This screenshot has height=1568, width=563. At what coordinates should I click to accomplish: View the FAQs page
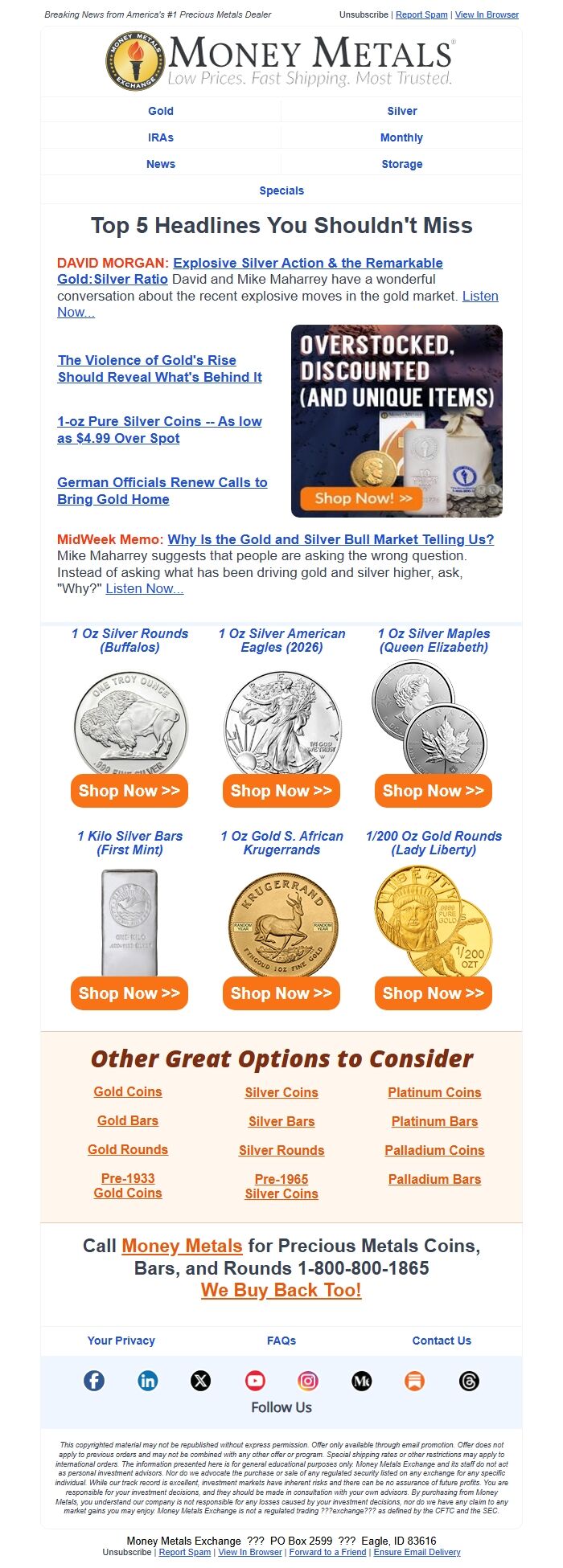point(281,1341)
